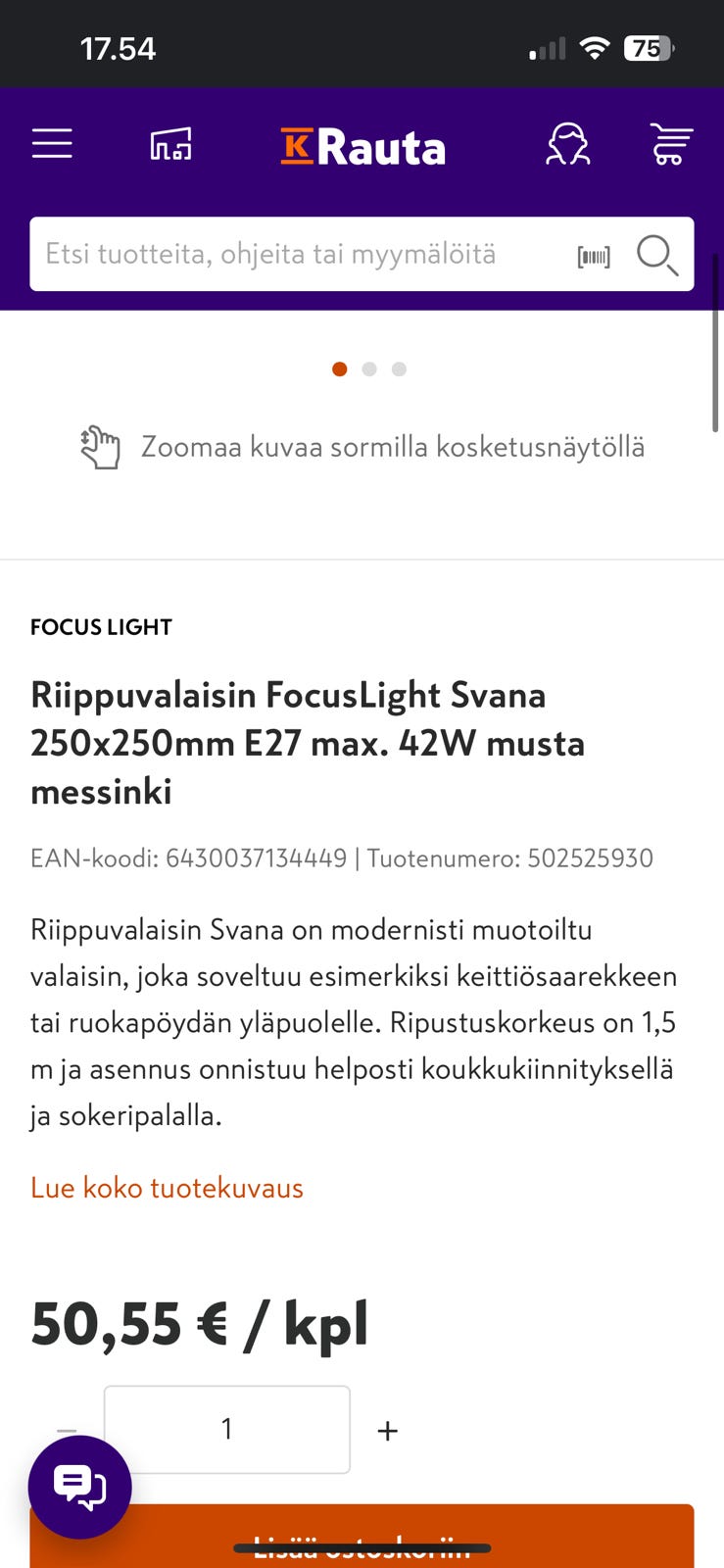Viewport: 724px width, 1568px height.
Task: Tap the FOCUS LIGHT brand label
Action: pos(101,627)
